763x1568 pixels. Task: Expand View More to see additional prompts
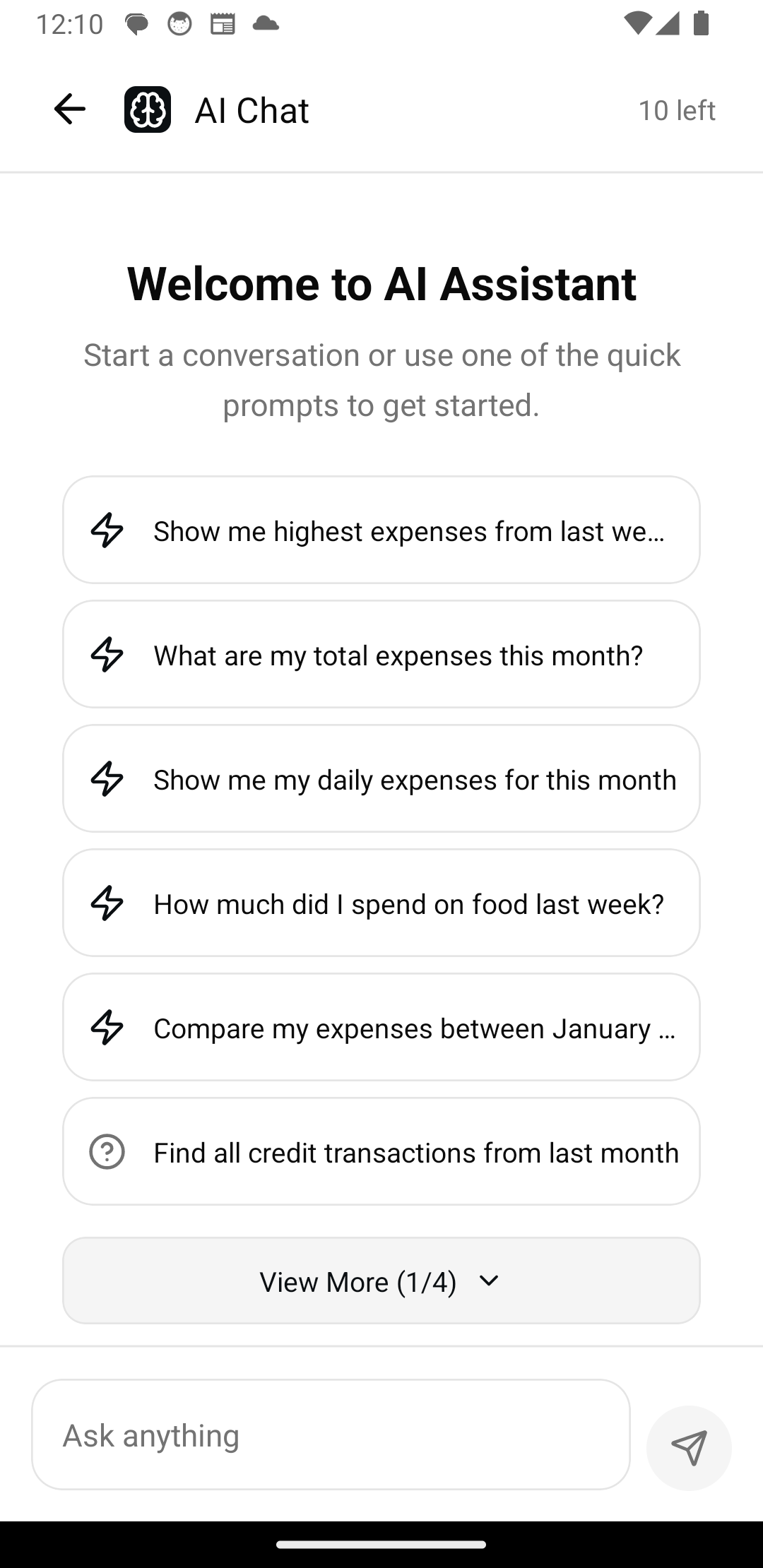coord(381,1281)
